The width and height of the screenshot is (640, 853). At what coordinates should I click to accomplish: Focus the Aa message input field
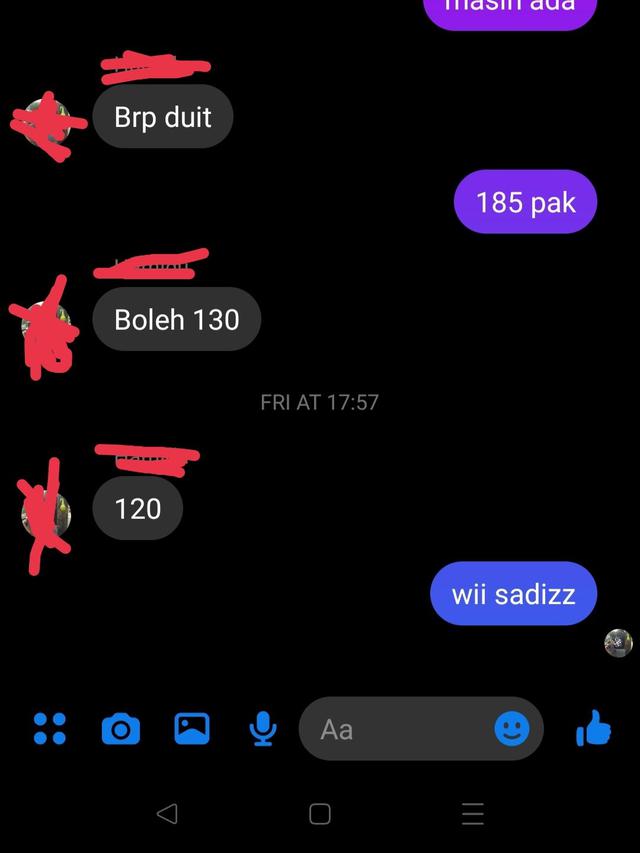point(400,730)
